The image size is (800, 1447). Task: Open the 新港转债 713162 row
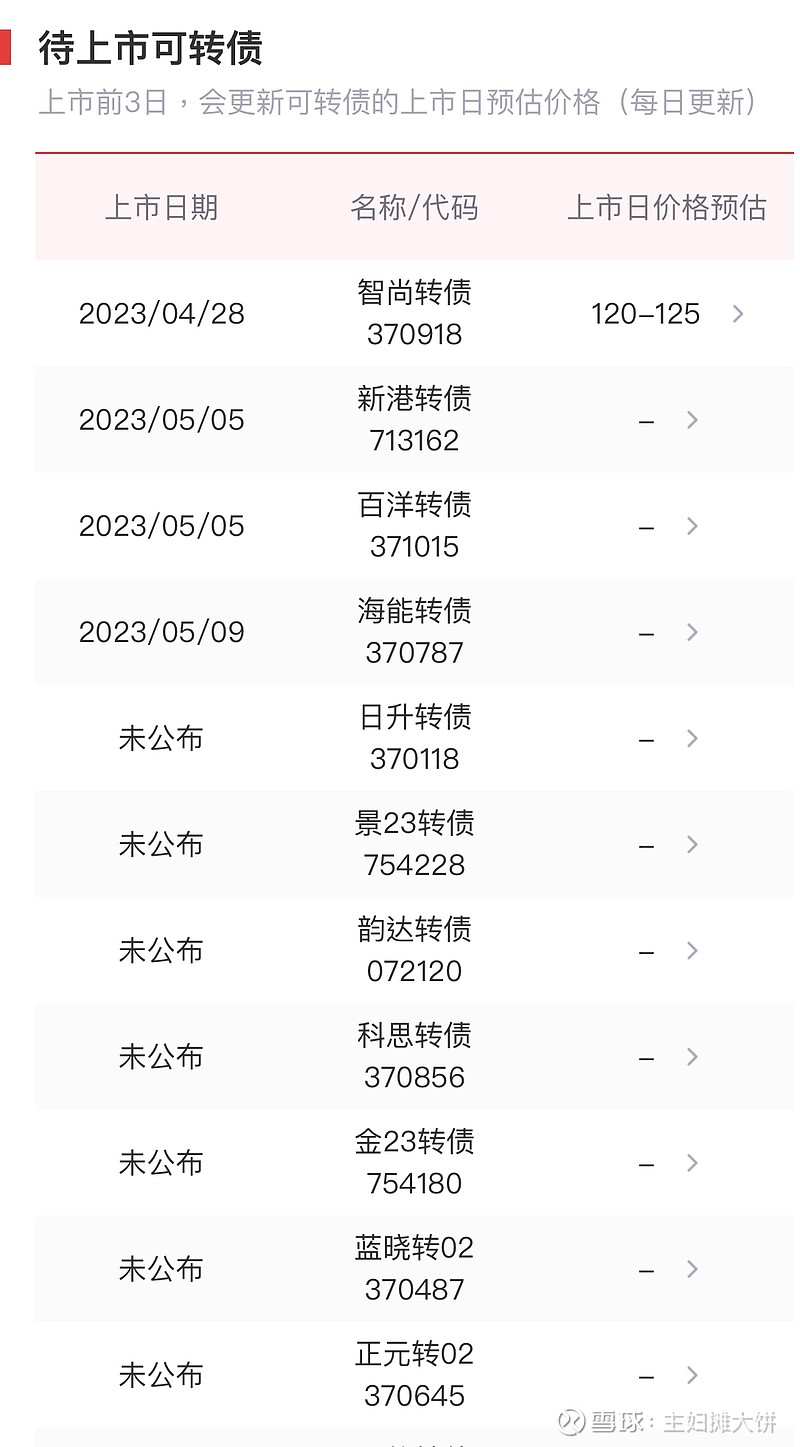tap(414, 419)
